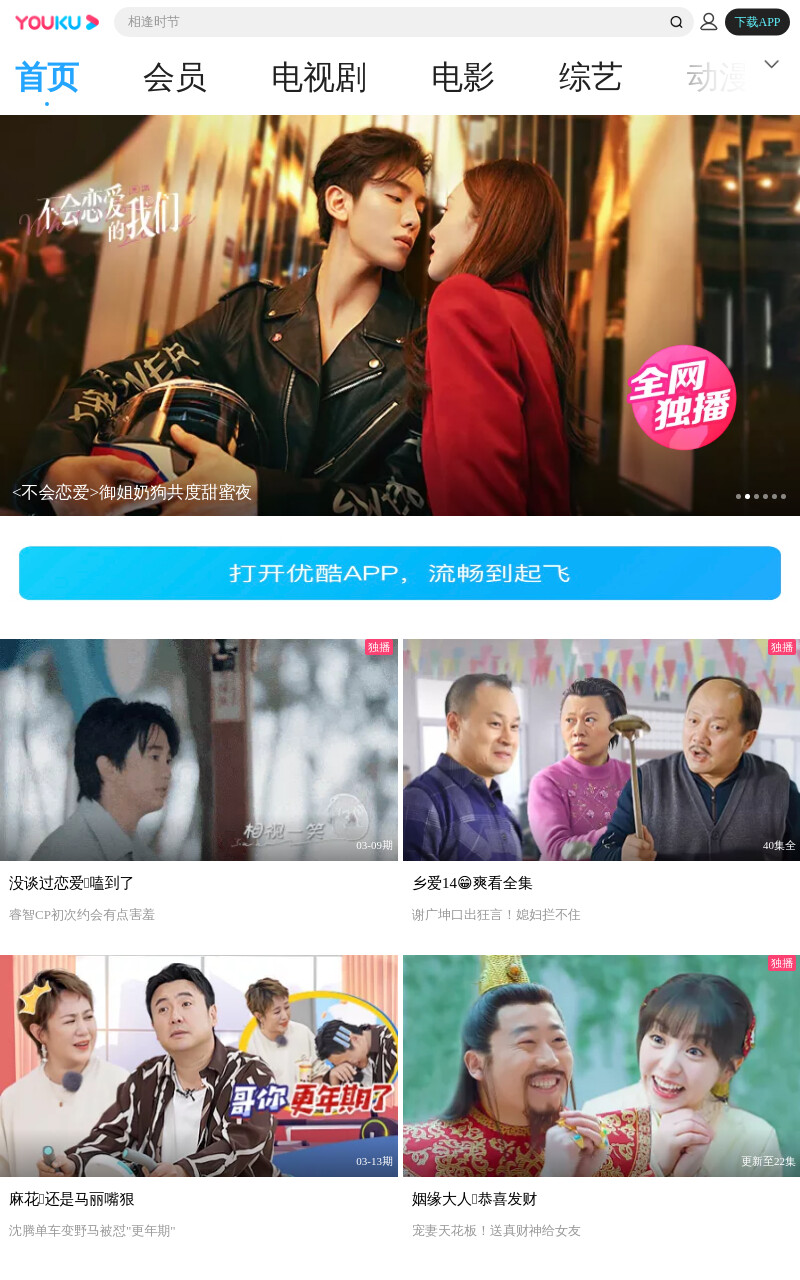Go to the 动漫 tab

click(x=716, y=77)
